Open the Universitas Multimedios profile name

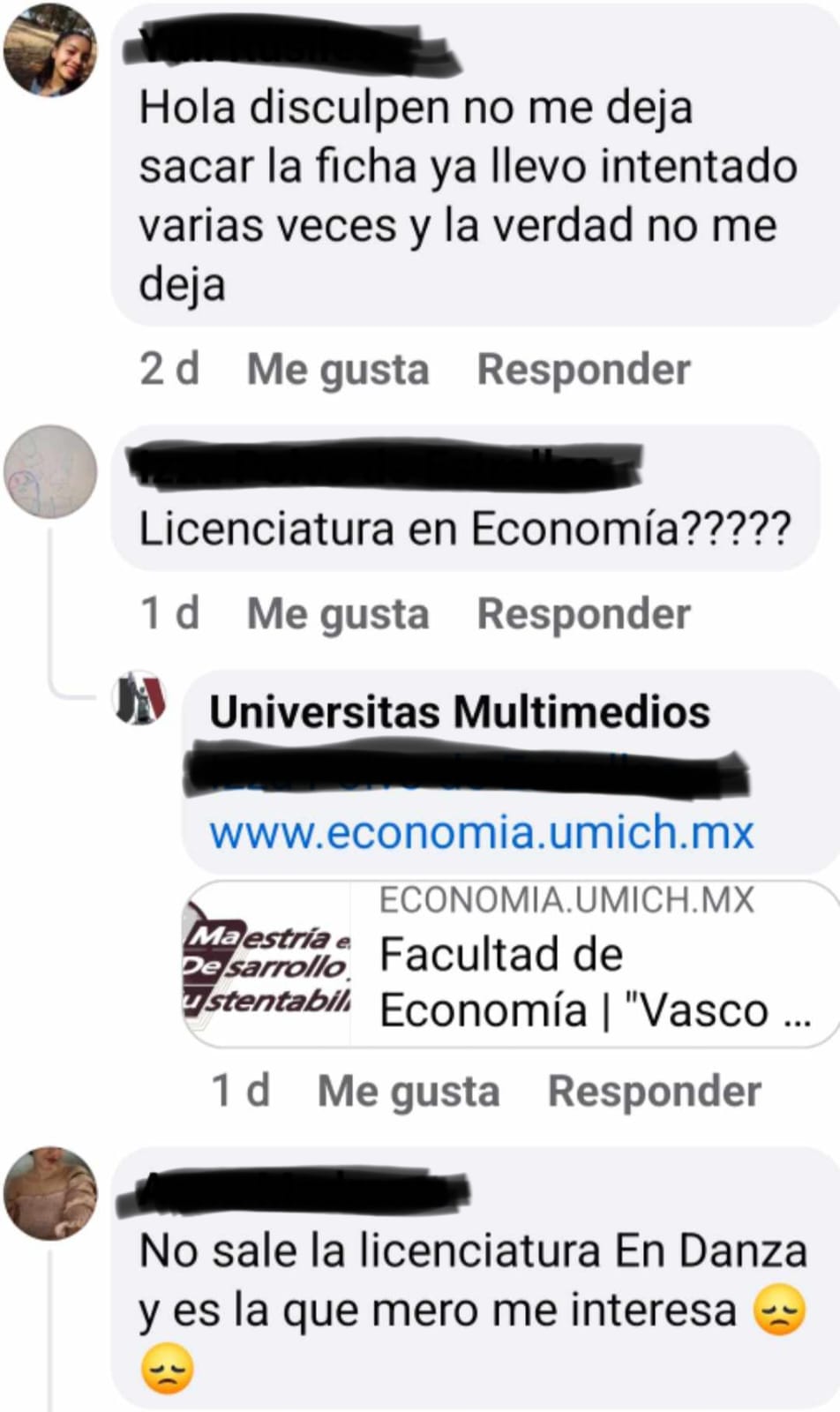click(x=460, y=711)
